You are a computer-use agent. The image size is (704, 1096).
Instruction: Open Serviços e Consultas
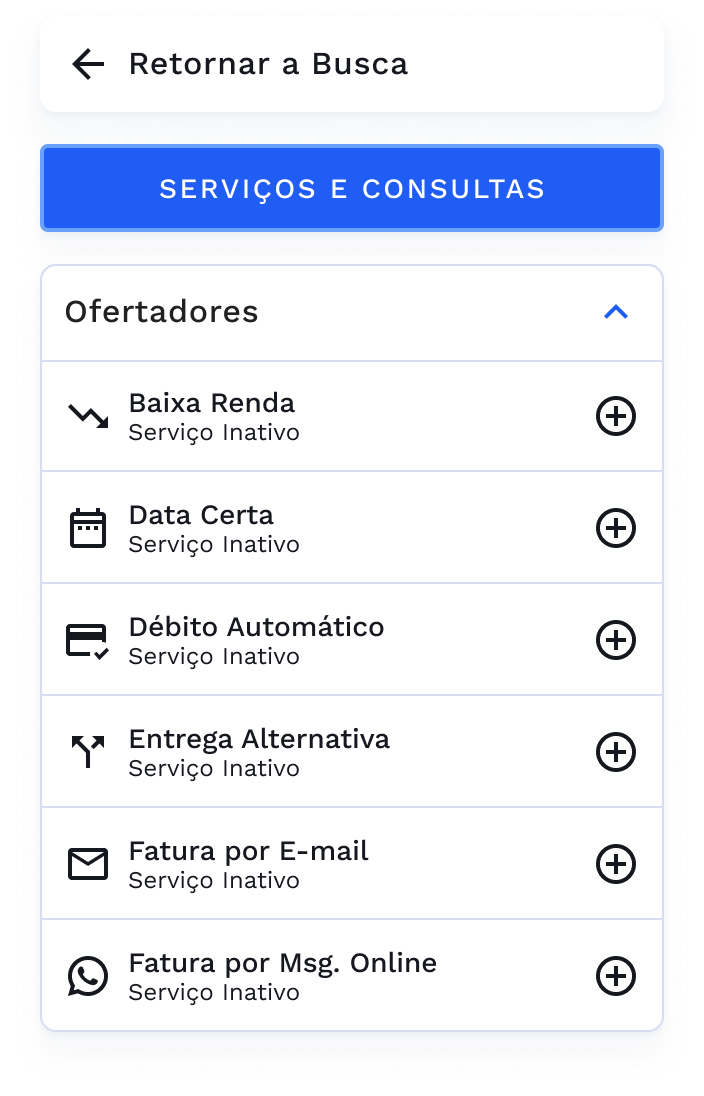[352, 189]
